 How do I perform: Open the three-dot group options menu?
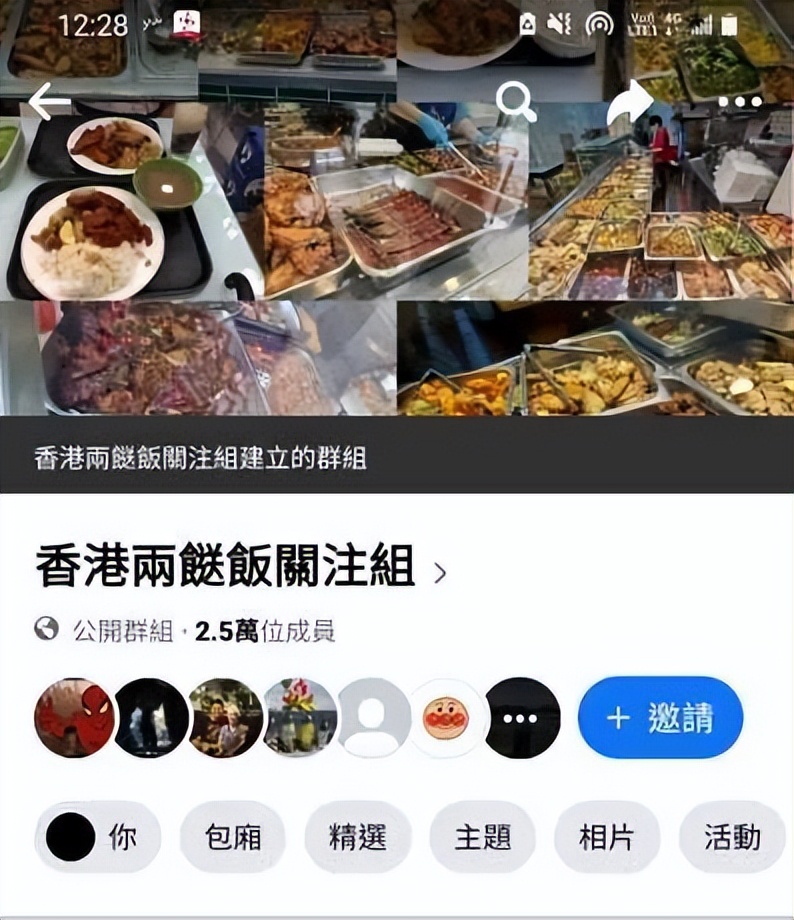740,100
